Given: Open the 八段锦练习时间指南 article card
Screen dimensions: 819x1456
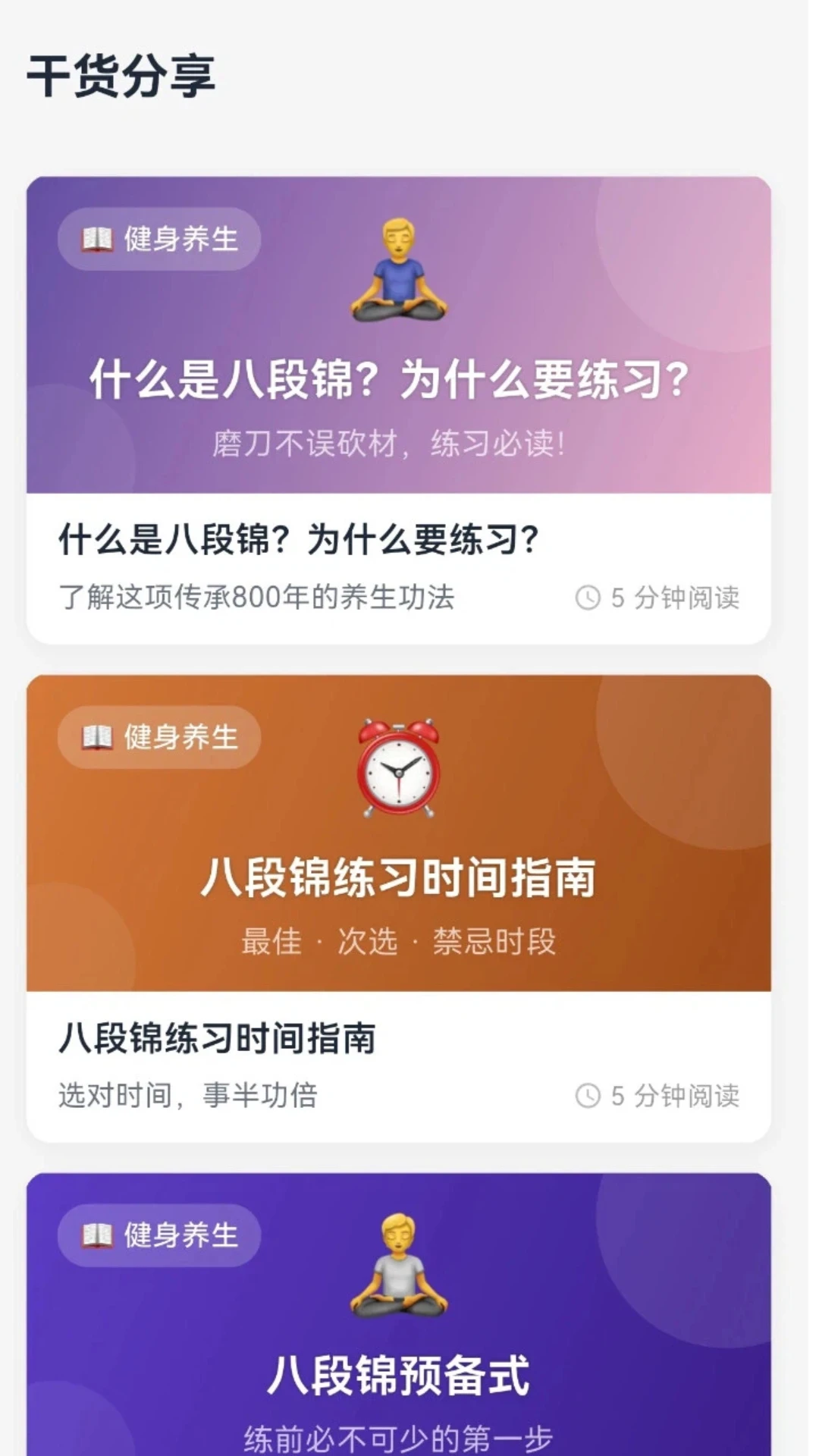Looking at the screenshot, I should click(x=399, y=908).
